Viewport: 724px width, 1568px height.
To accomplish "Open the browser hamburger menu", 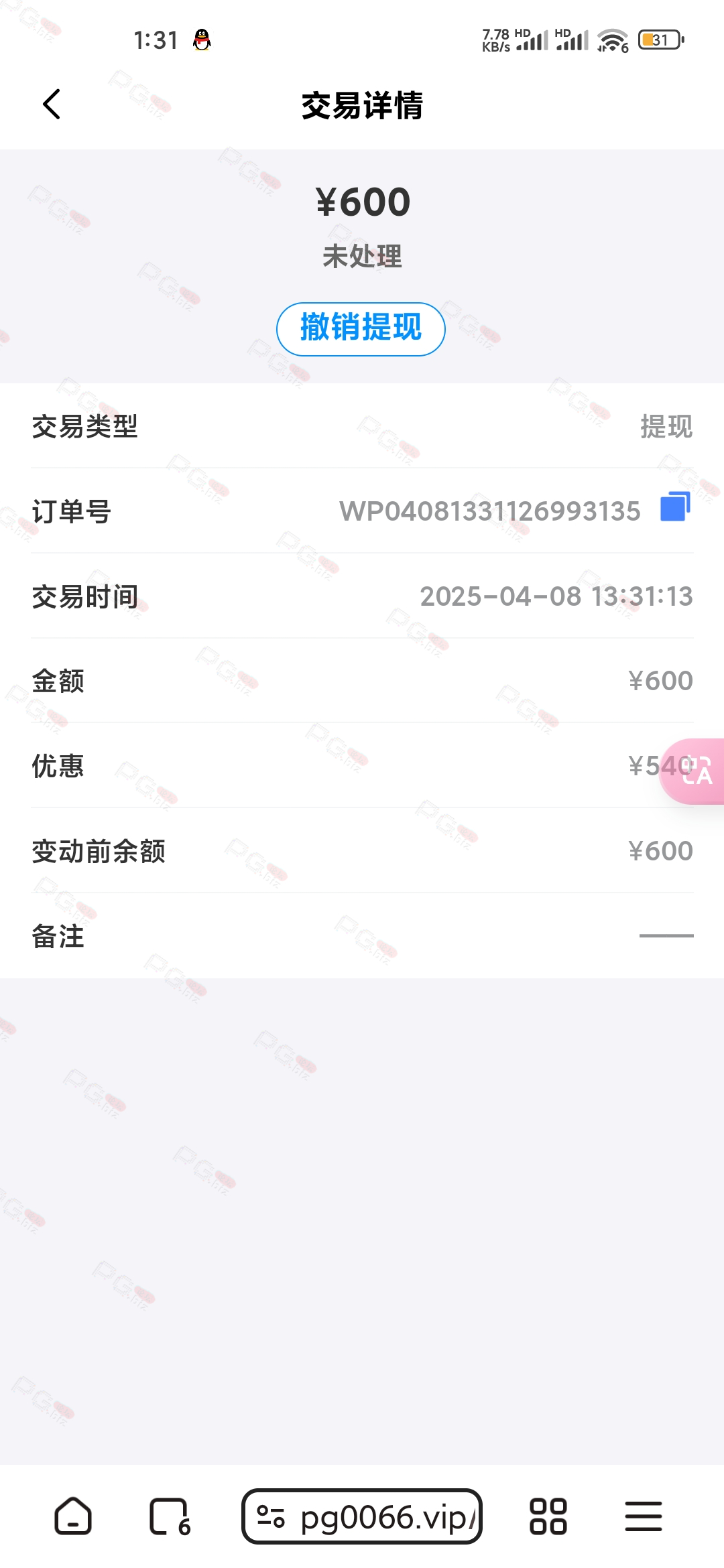I will [x=644, y=1516].
